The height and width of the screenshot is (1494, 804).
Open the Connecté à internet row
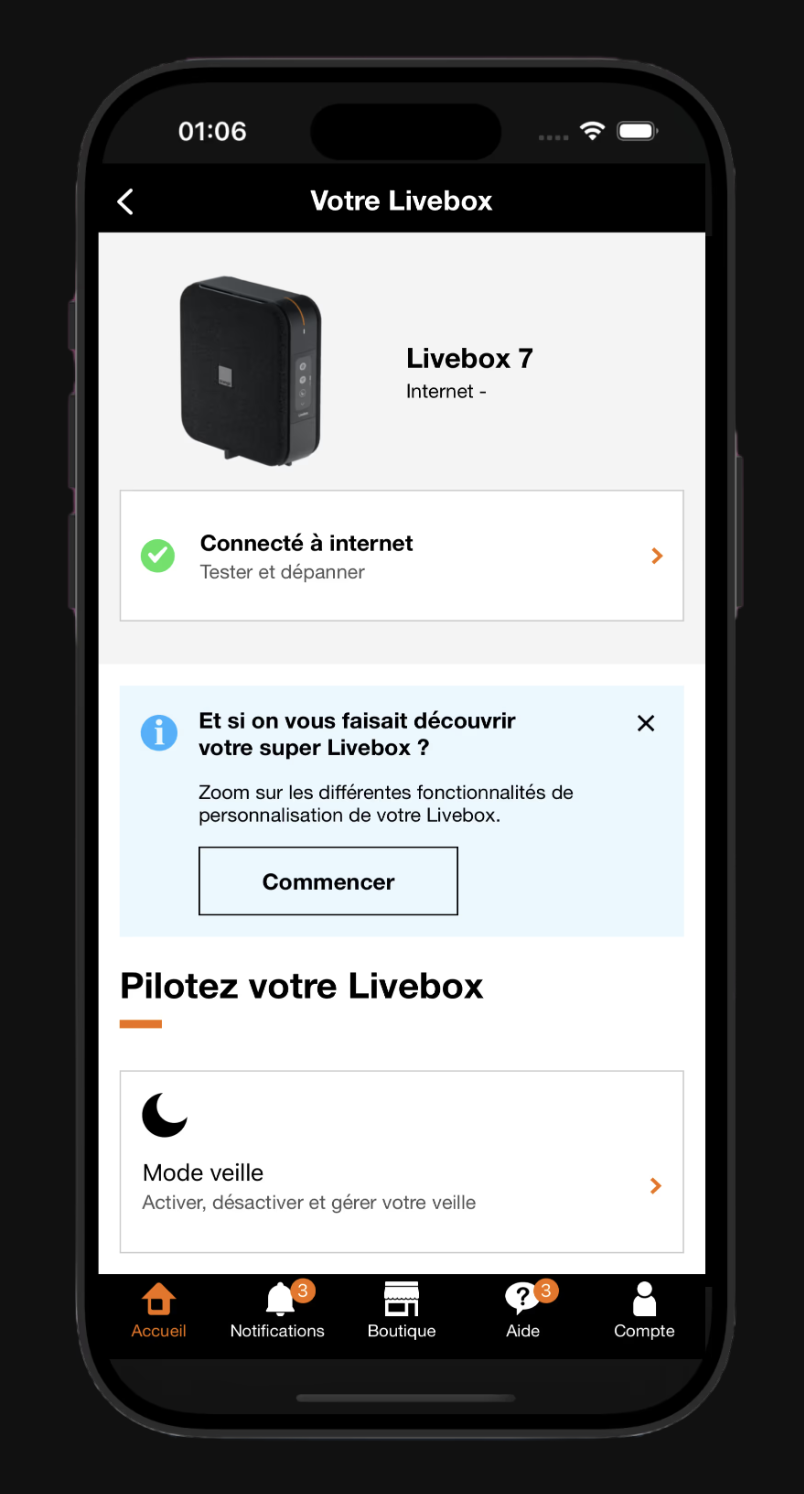point(401,556)
